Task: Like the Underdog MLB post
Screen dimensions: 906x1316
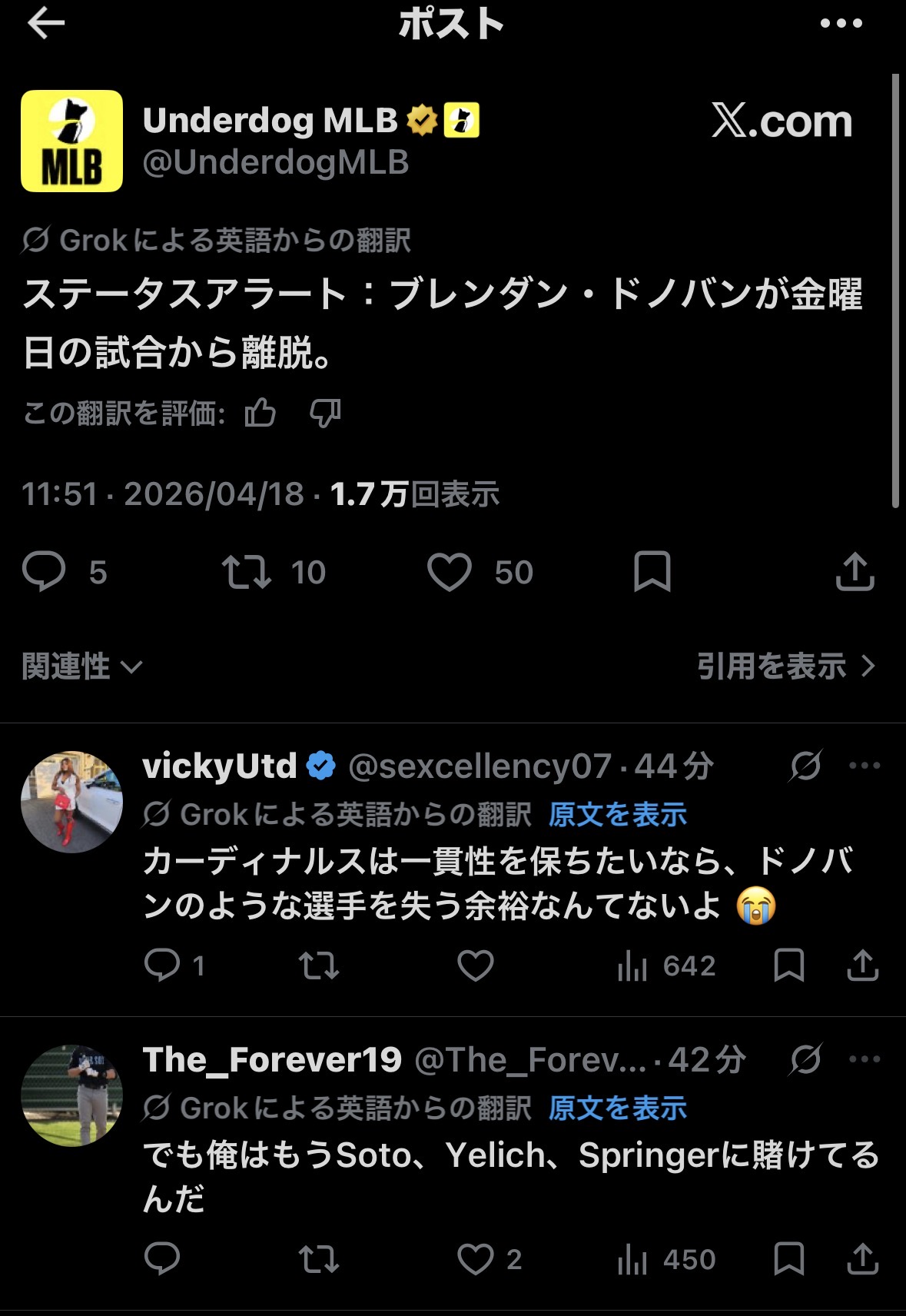Action: click(449, 572)
